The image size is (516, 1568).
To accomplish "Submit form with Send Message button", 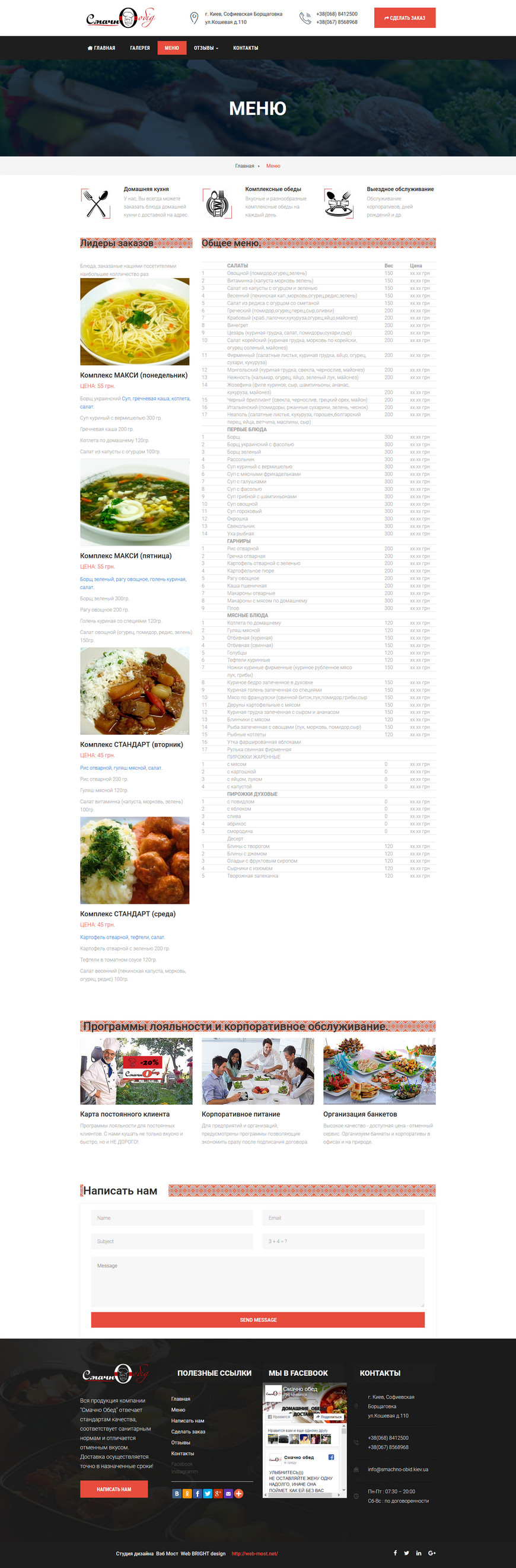I will click(x=257, y=1320).
